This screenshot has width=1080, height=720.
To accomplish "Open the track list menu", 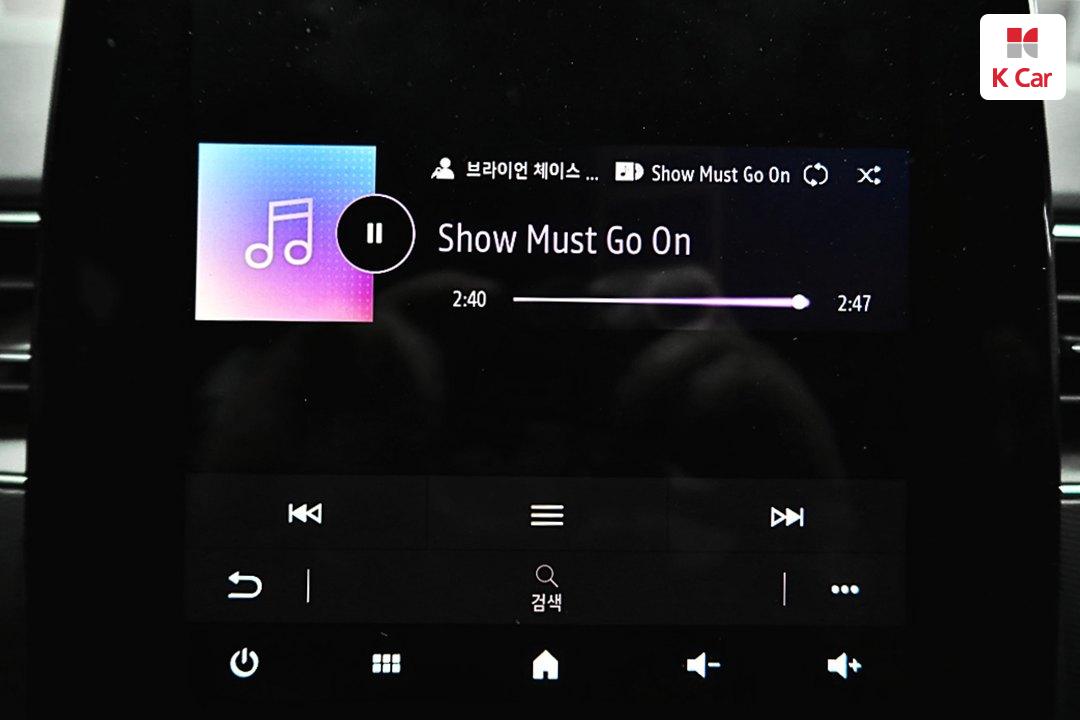I will click(x=546, y=515).
